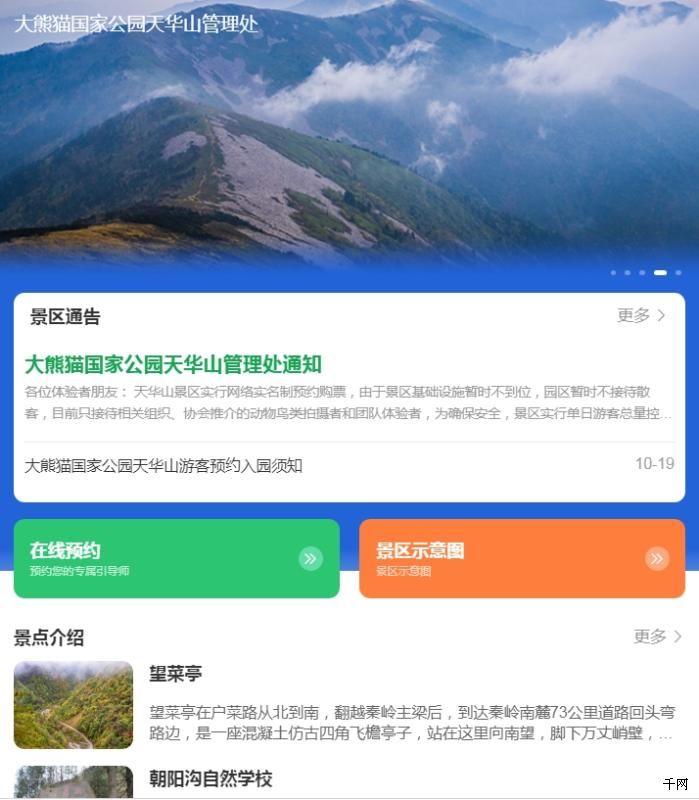Open 游客预约入园须知 notice
699x800 pixels.
(163, 466)
